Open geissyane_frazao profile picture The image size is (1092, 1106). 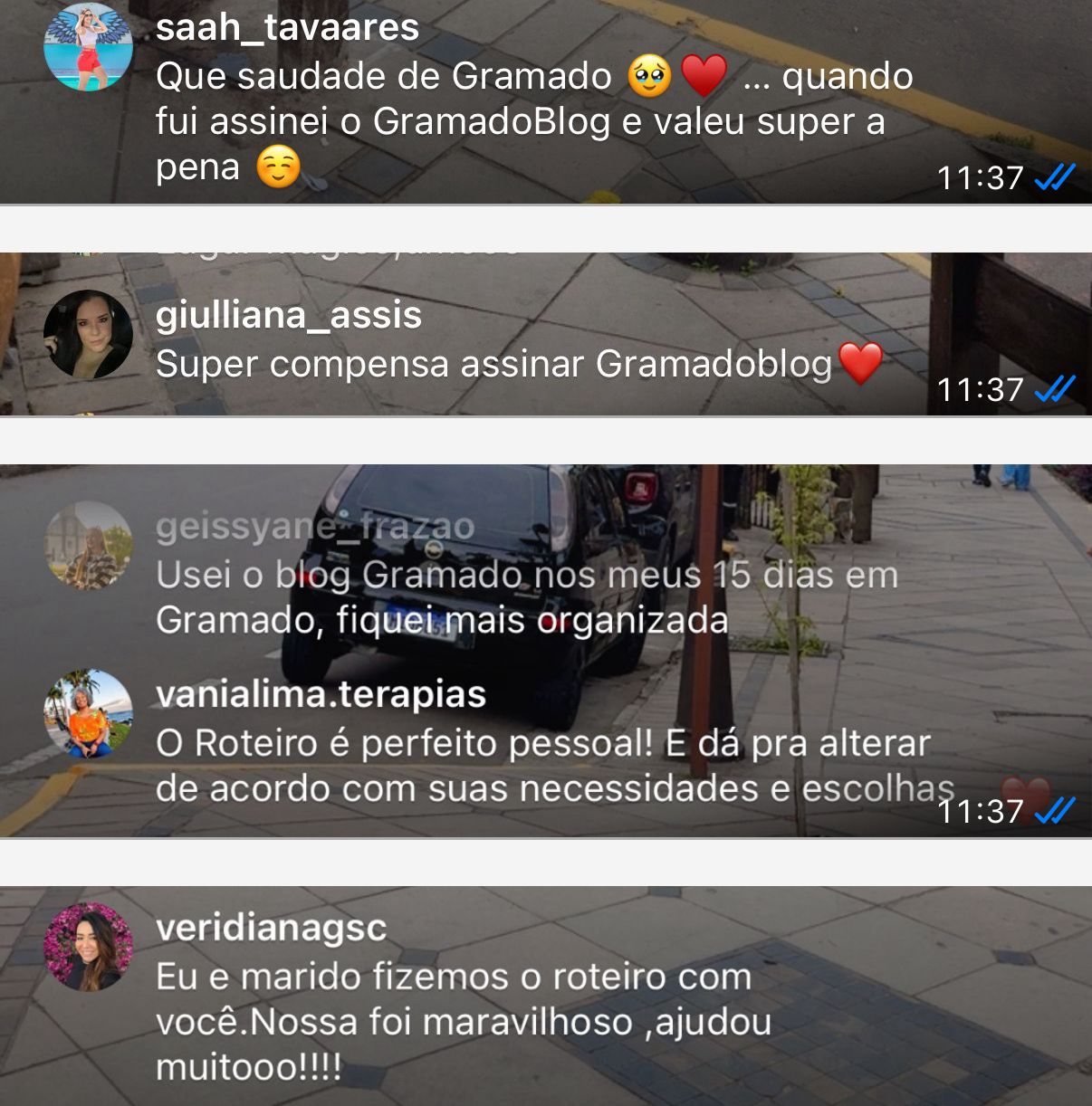click(88, 548)
